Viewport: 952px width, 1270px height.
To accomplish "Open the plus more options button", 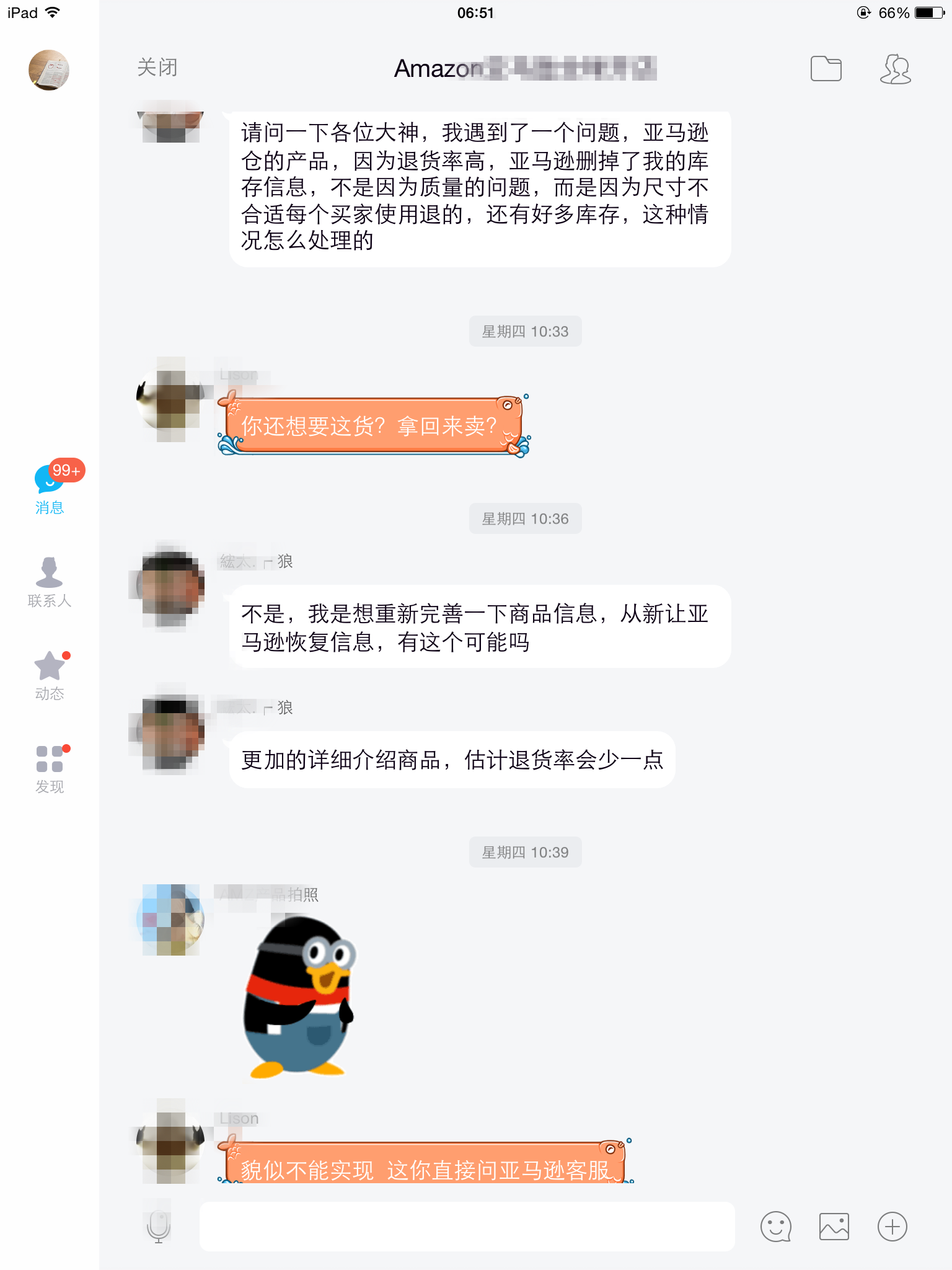I will pos(892,1227).
